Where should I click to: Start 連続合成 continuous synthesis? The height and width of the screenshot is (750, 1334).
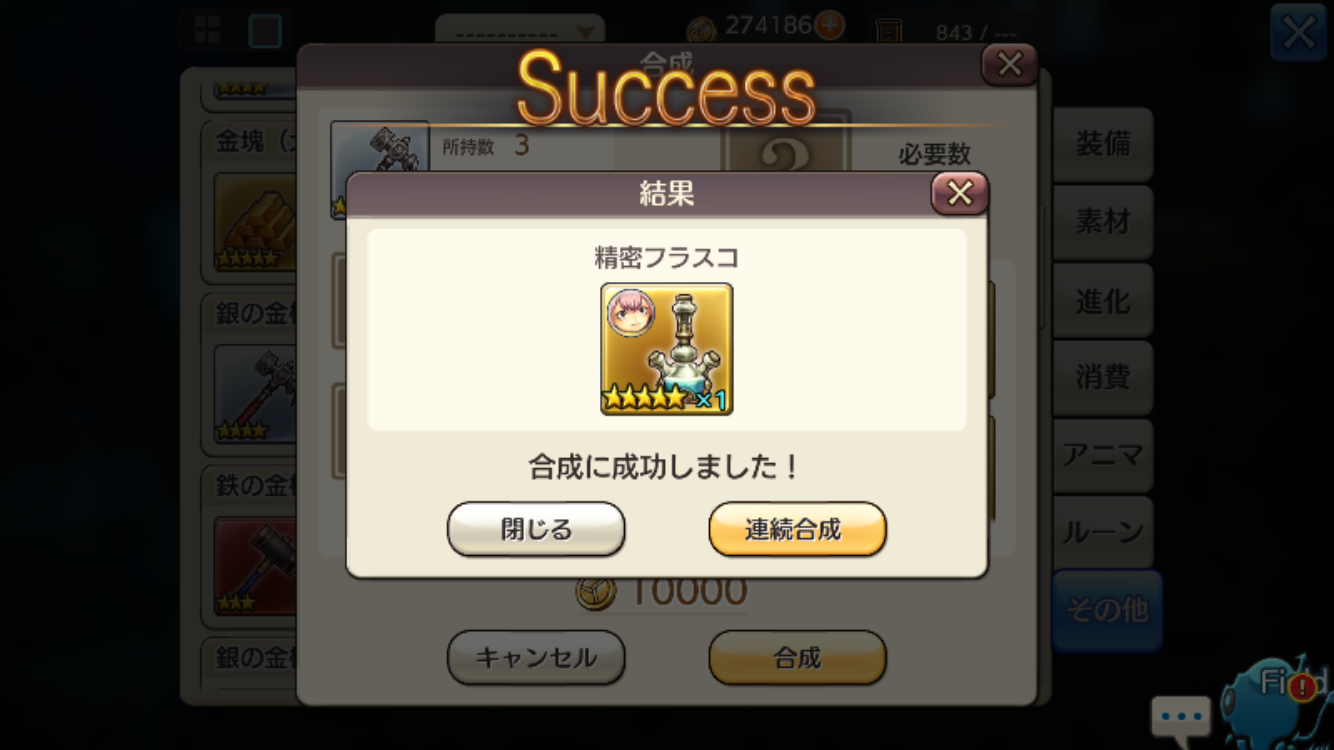(x=797, y=529)
